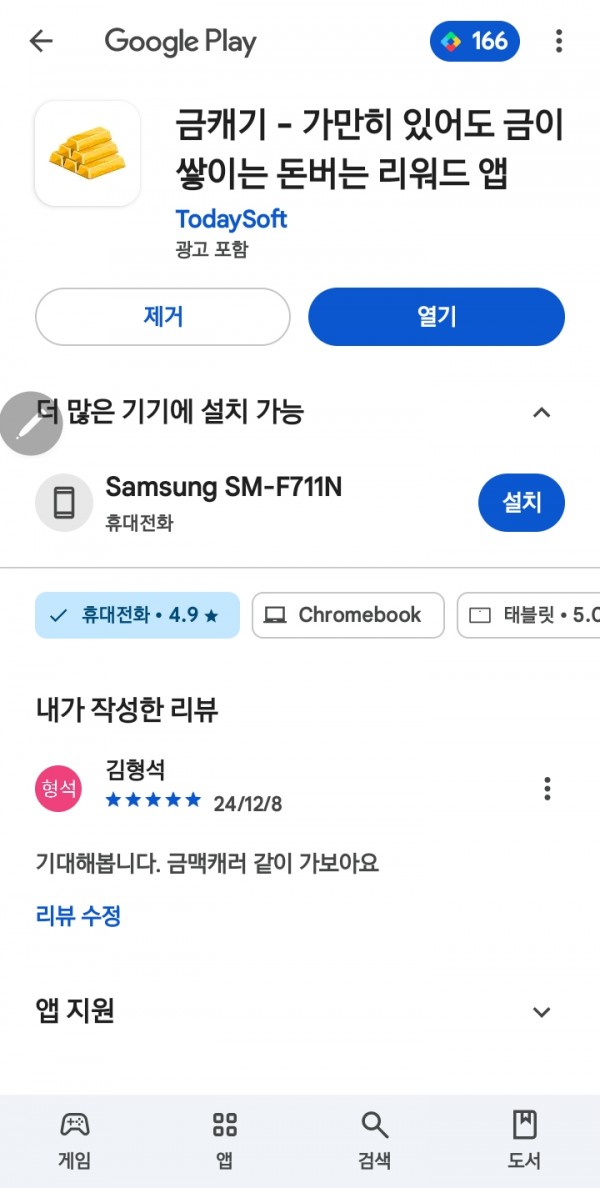Tap 제거 to uninstall the app

(163, 317)
